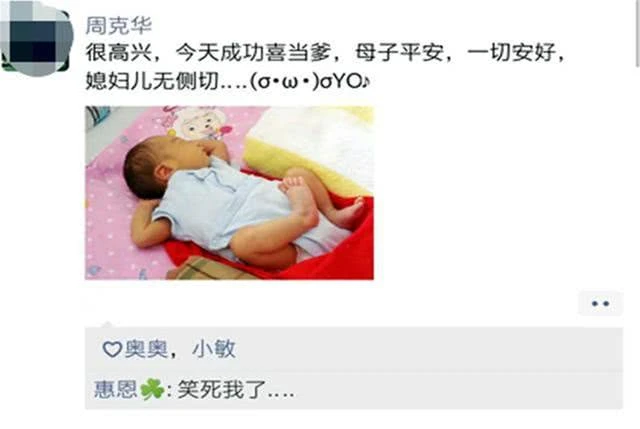Image resolution: width=640 pixels, height=429 pixels.
Task: Open liker 小敏's profile
Action: (x=215, y=349)
